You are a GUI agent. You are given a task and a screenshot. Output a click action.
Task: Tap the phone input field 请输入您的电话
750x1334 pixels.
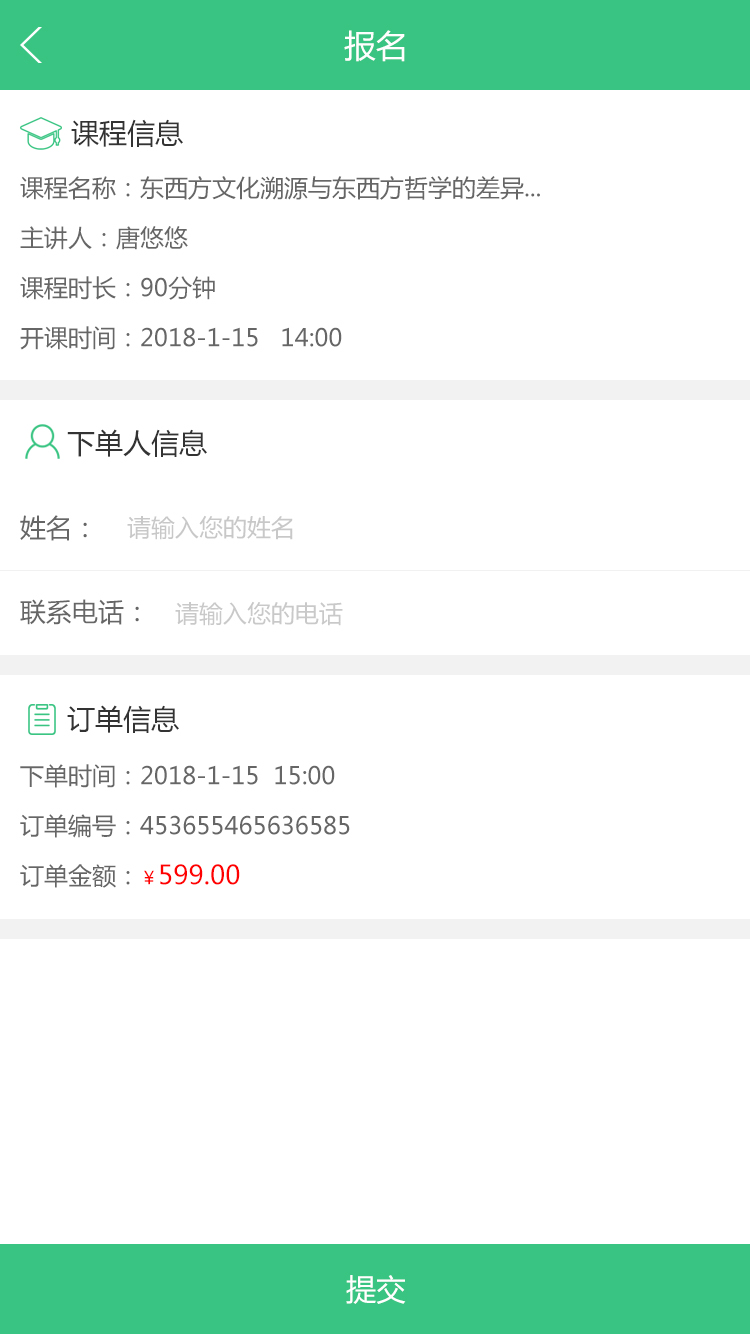258,613
